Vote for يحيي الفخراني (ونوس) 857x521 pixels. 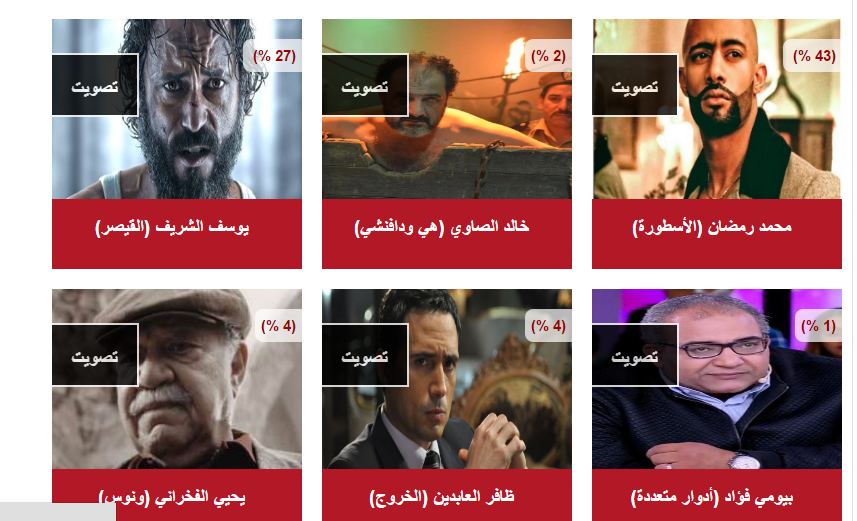click(95, 355)
